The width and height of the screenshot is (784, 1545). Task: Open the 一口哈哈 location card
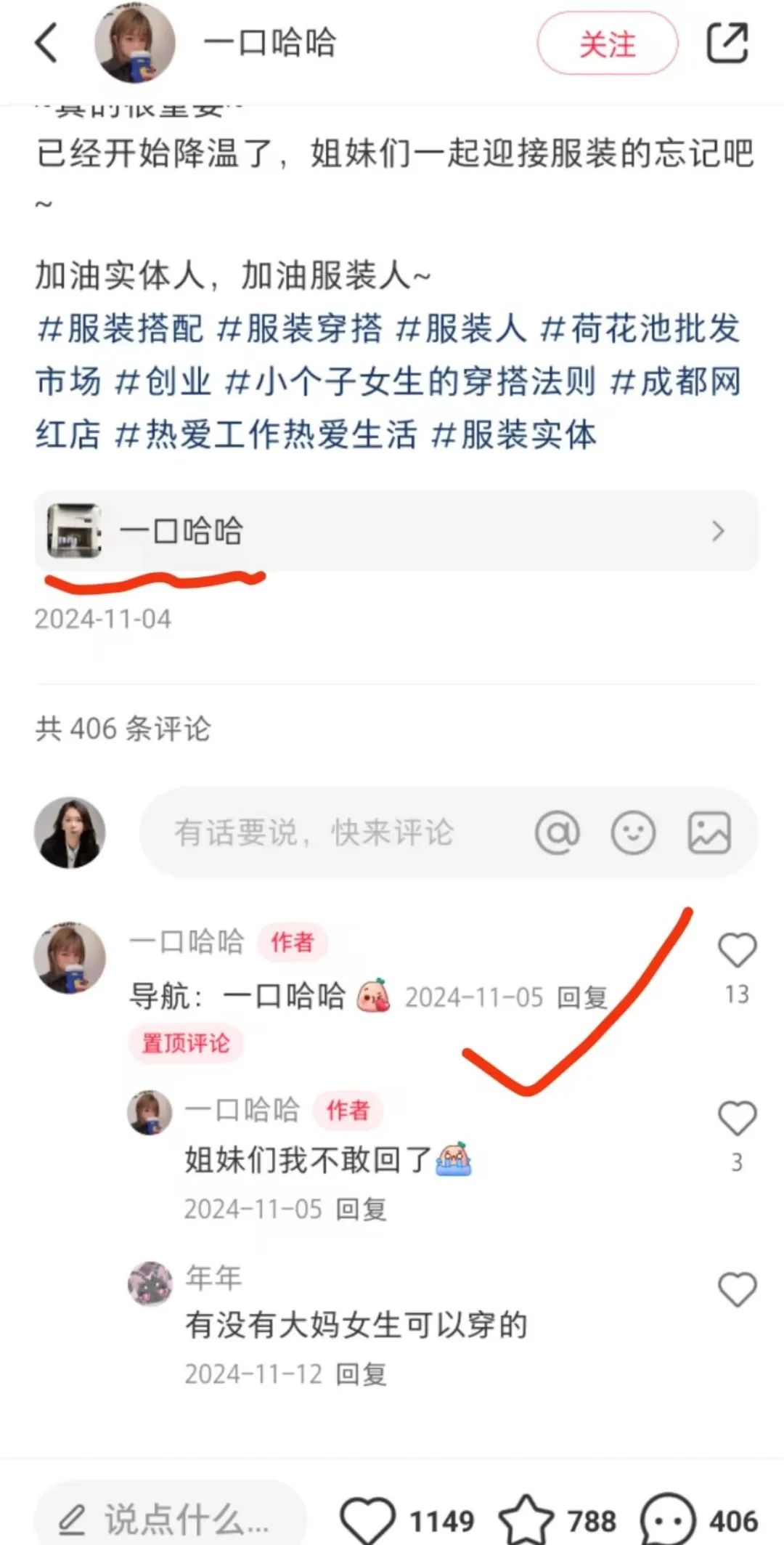pyautogui.click(x=396, y=531)
